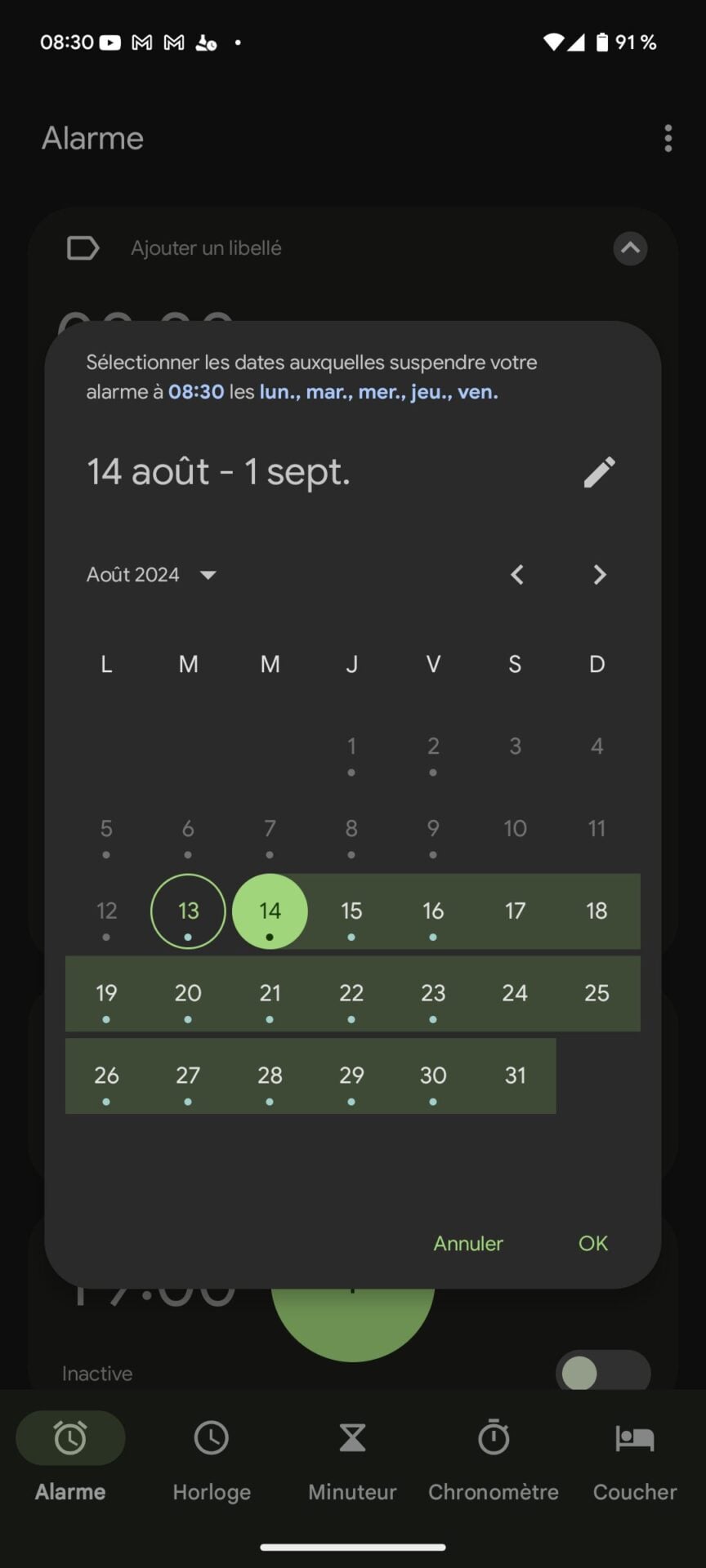Select August 23 in the calendar
This screenshot has height=1568, width=706.
pyautogui.click(x=433, y=993)
